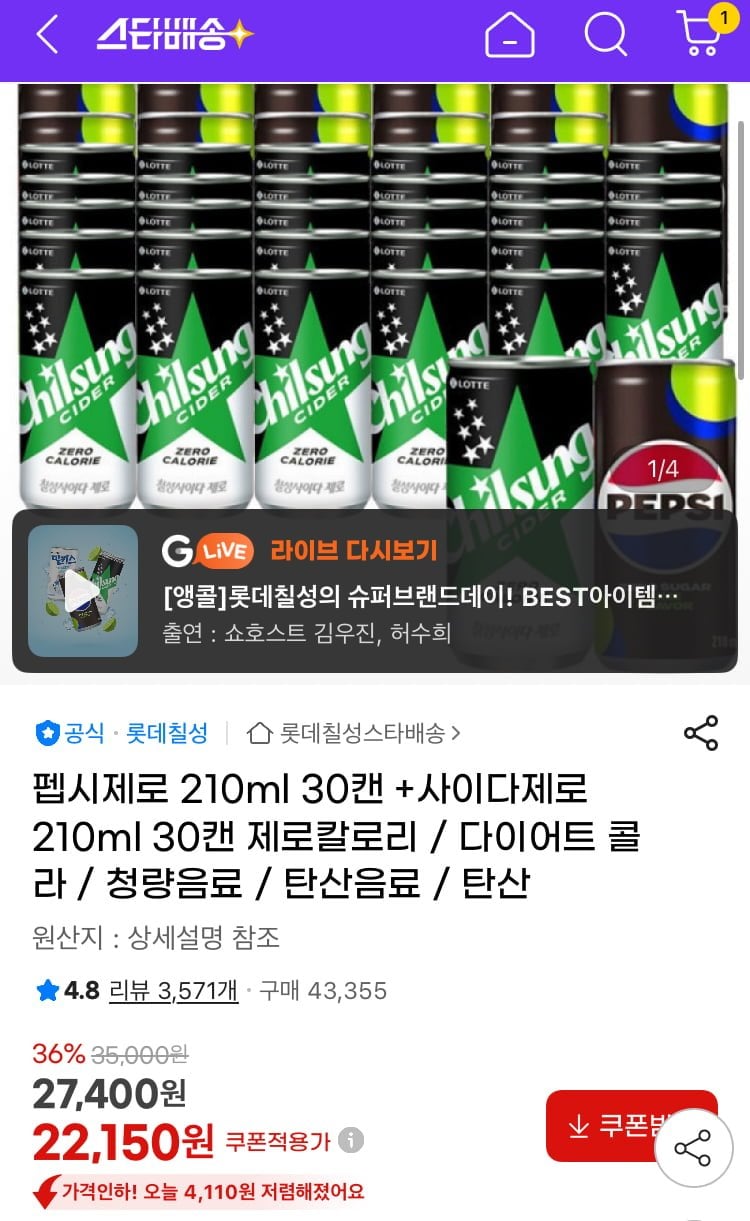Open the search magnifier

pos(605,36)
